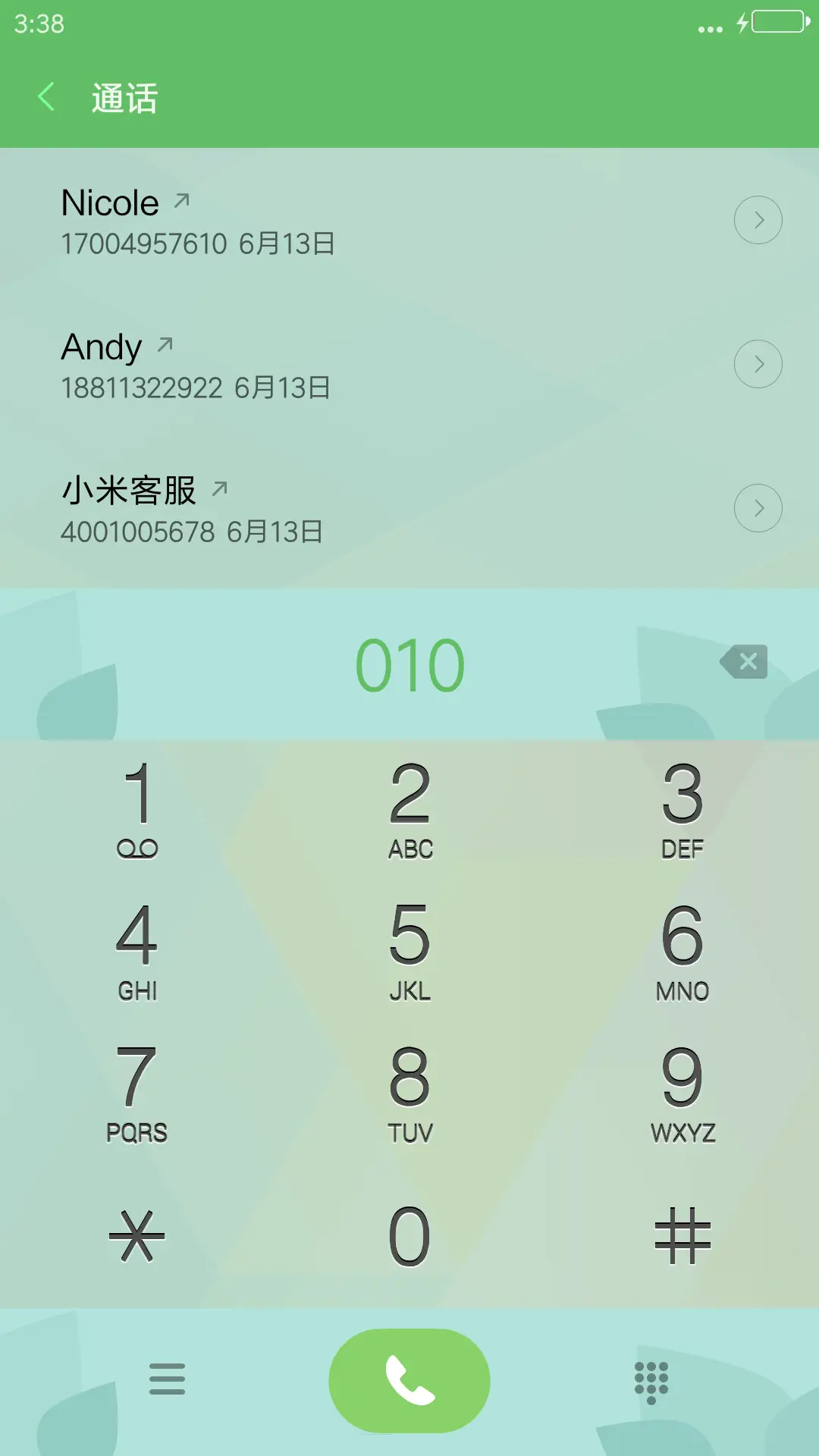Screen dimensions: 819x1456
Task: Tap the outgoing call arrow beside Nicole
Action: click(182, 197)
